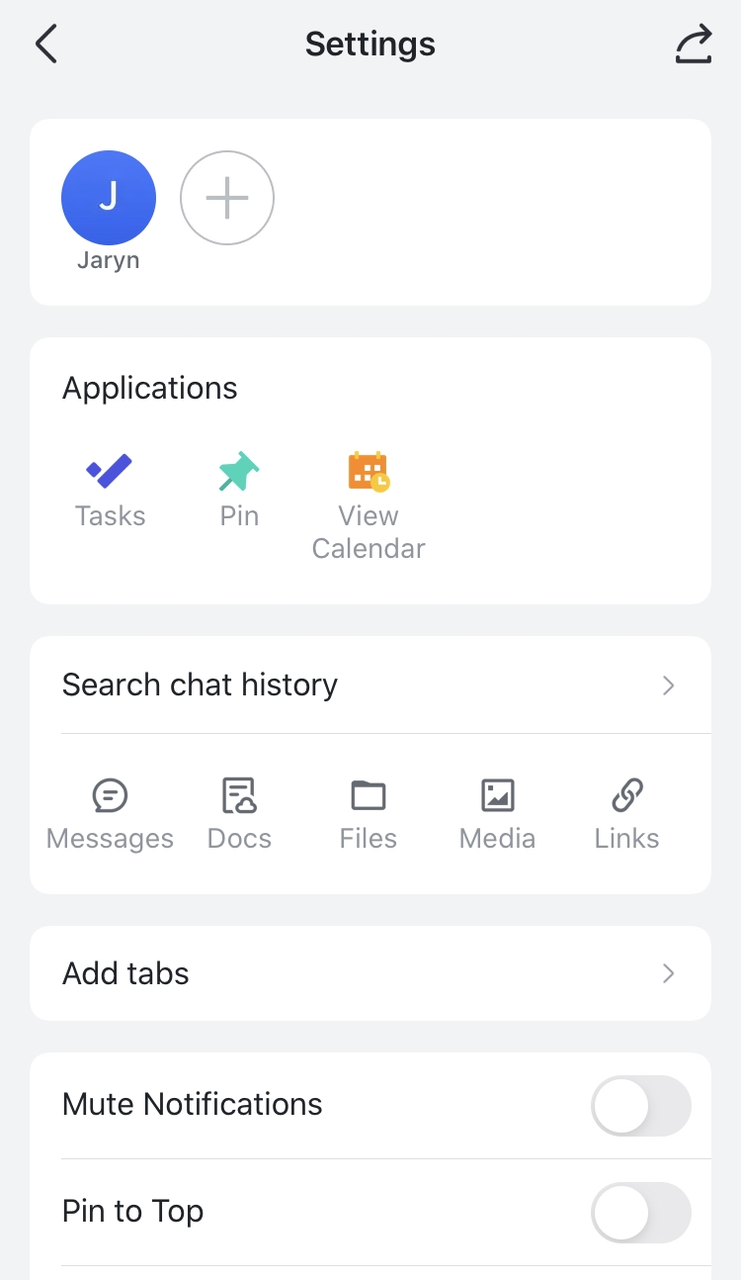Image resolution: width=741 pixels, height=1280 pixels.
Task: Tap the Applications section header
Action: tap(149, 388)
